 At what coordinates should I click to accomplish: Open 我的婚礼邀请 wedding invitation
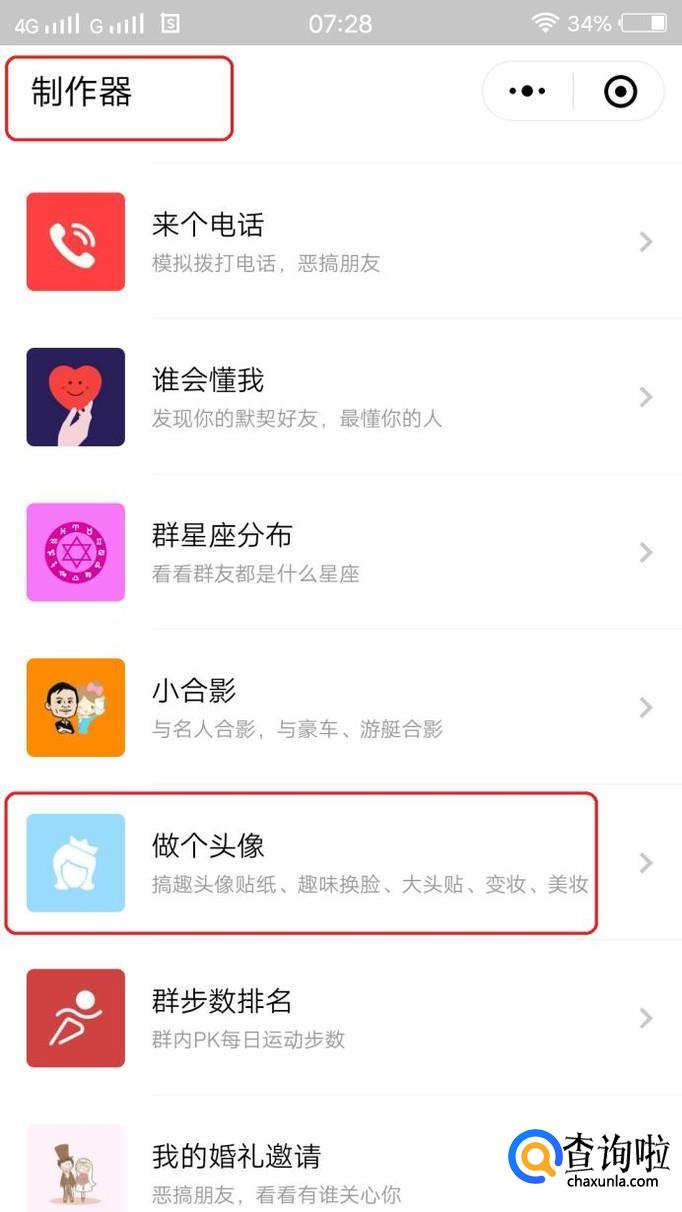click(x=300, y=1172)
